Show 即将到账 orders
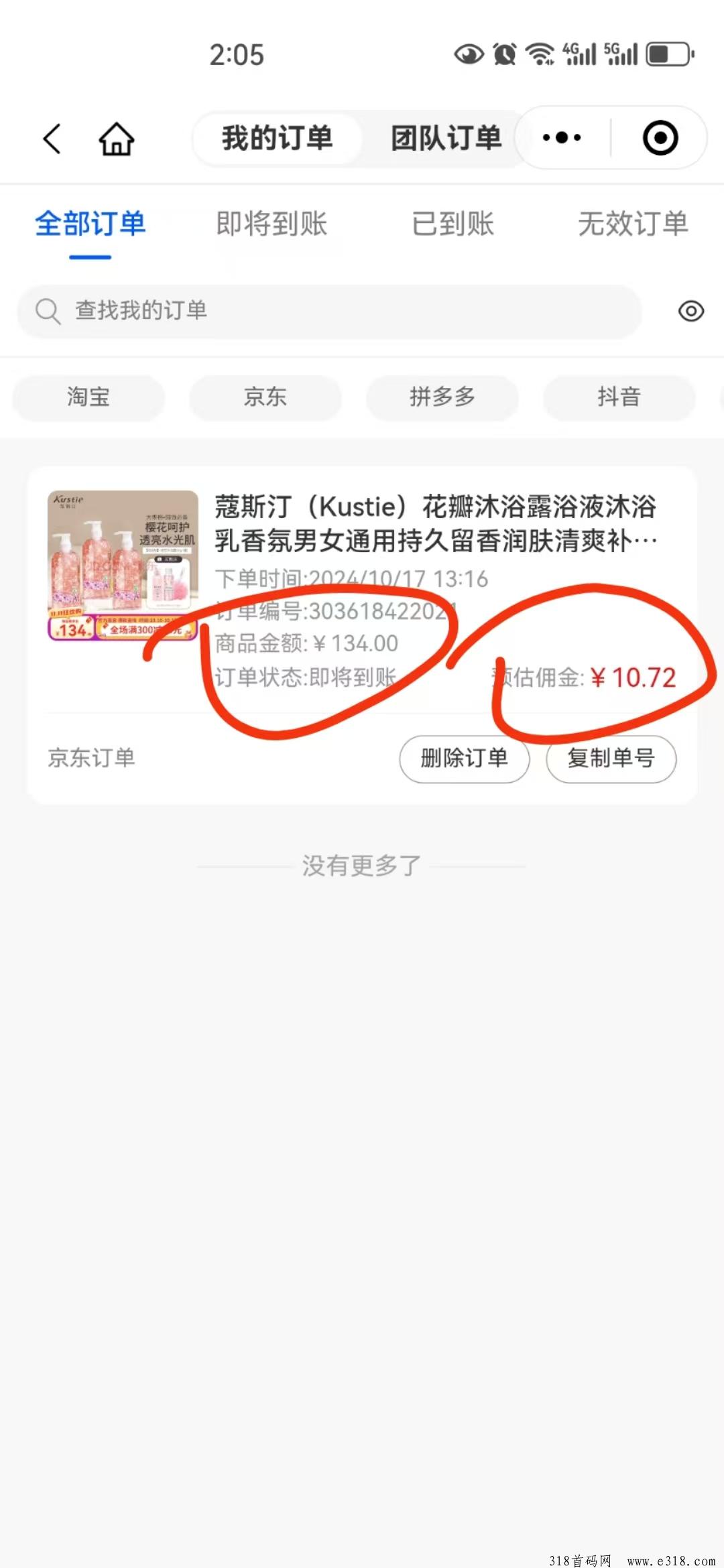The width and height of the screenshot is (724, 1568). [271, 224]
